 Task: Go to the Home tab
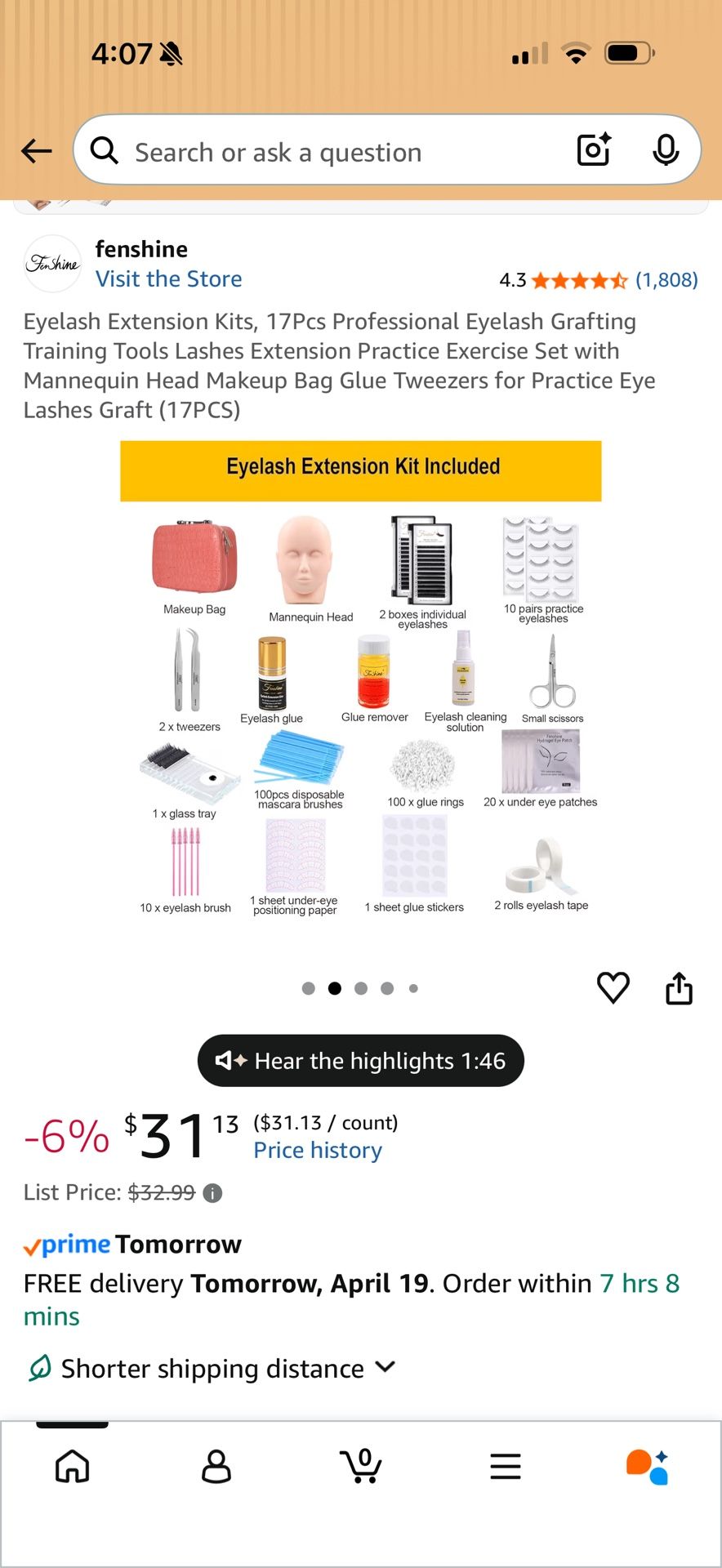click(x=72, y=1467)
